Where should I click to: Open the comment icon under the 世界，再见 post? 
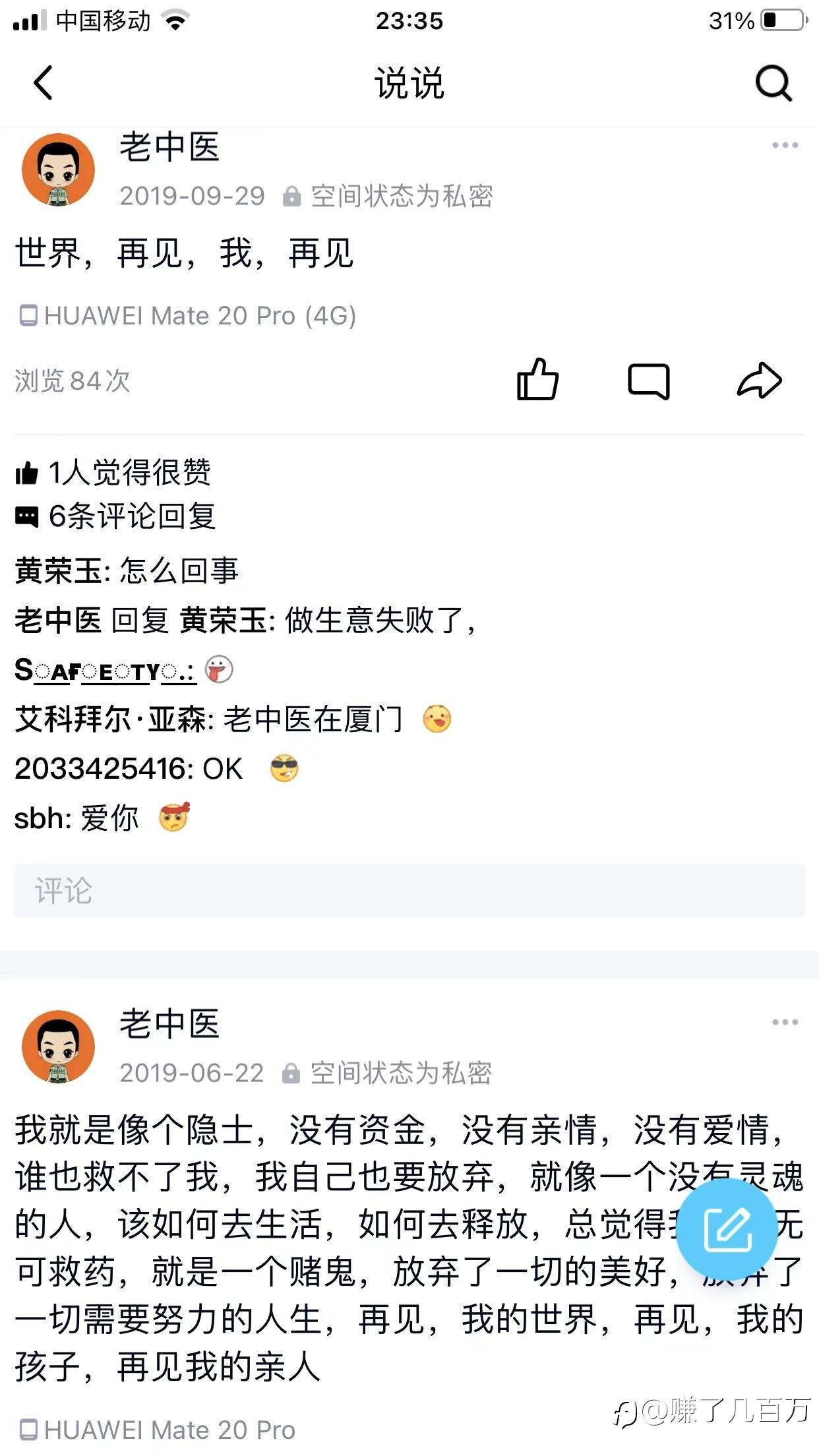(x=648, y=381)
